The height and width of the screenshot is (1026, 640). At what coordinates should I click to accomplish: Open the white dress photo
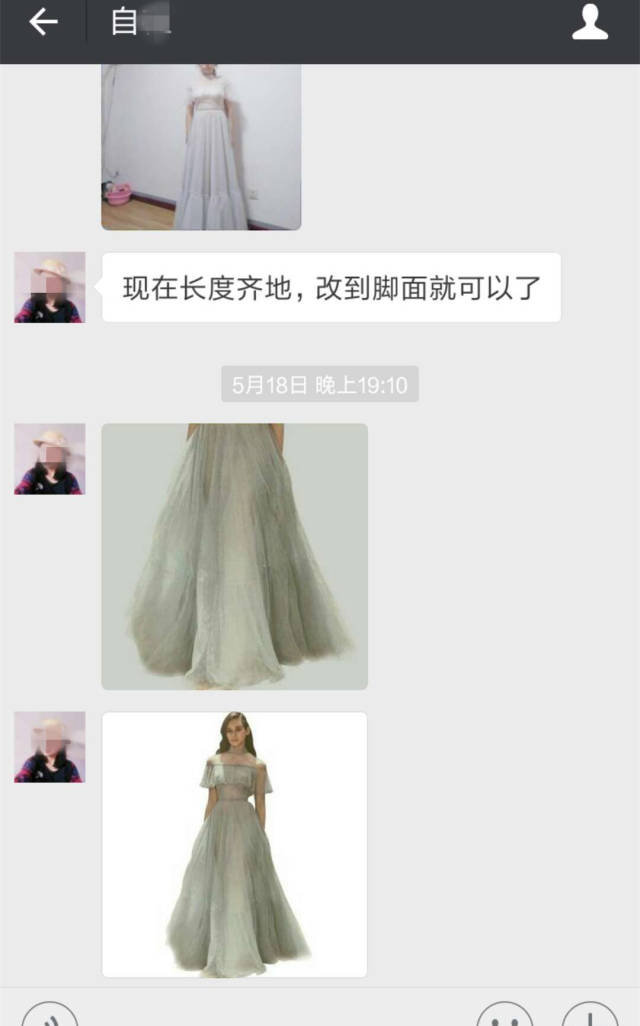point(201,146)
